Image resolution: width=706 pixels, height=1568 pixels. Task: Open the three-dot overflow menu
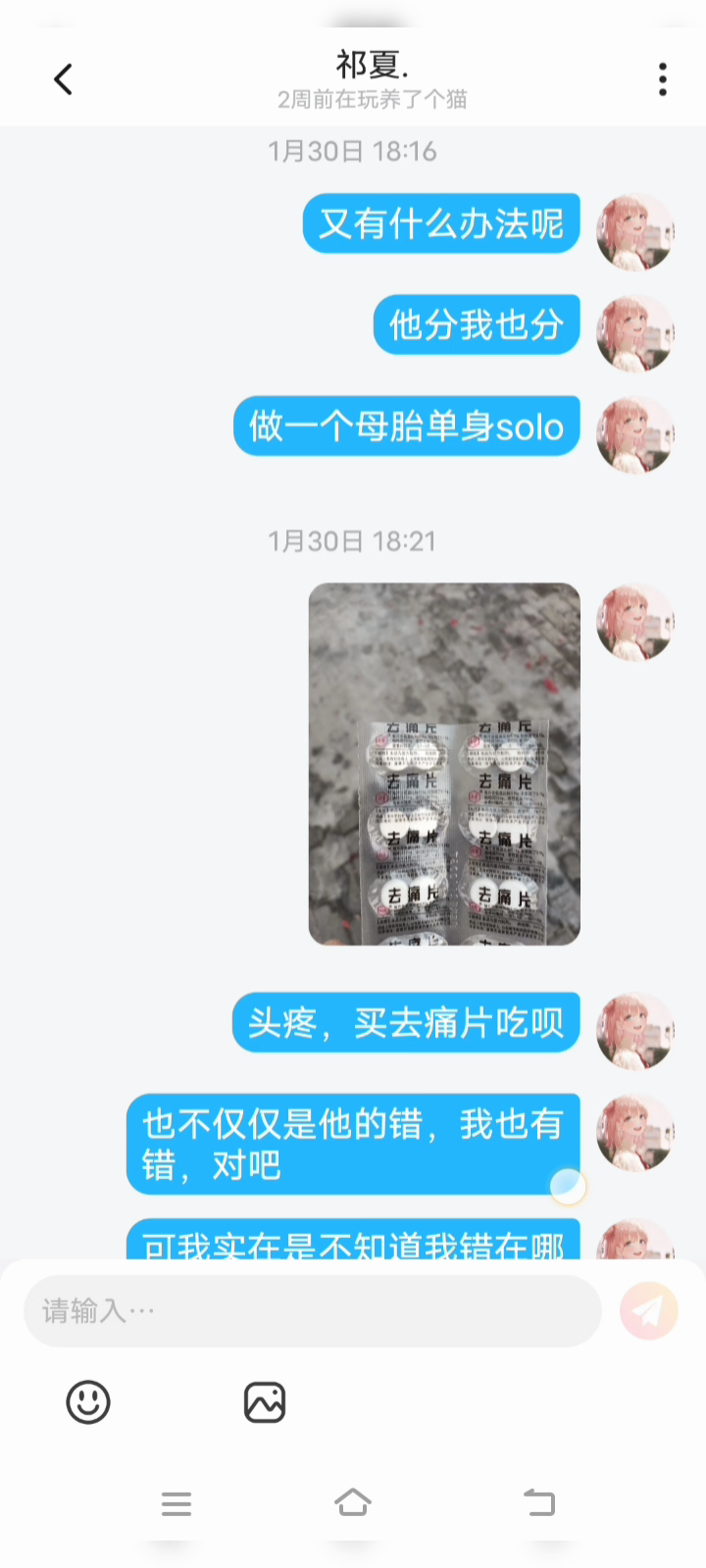click(663, 79)
